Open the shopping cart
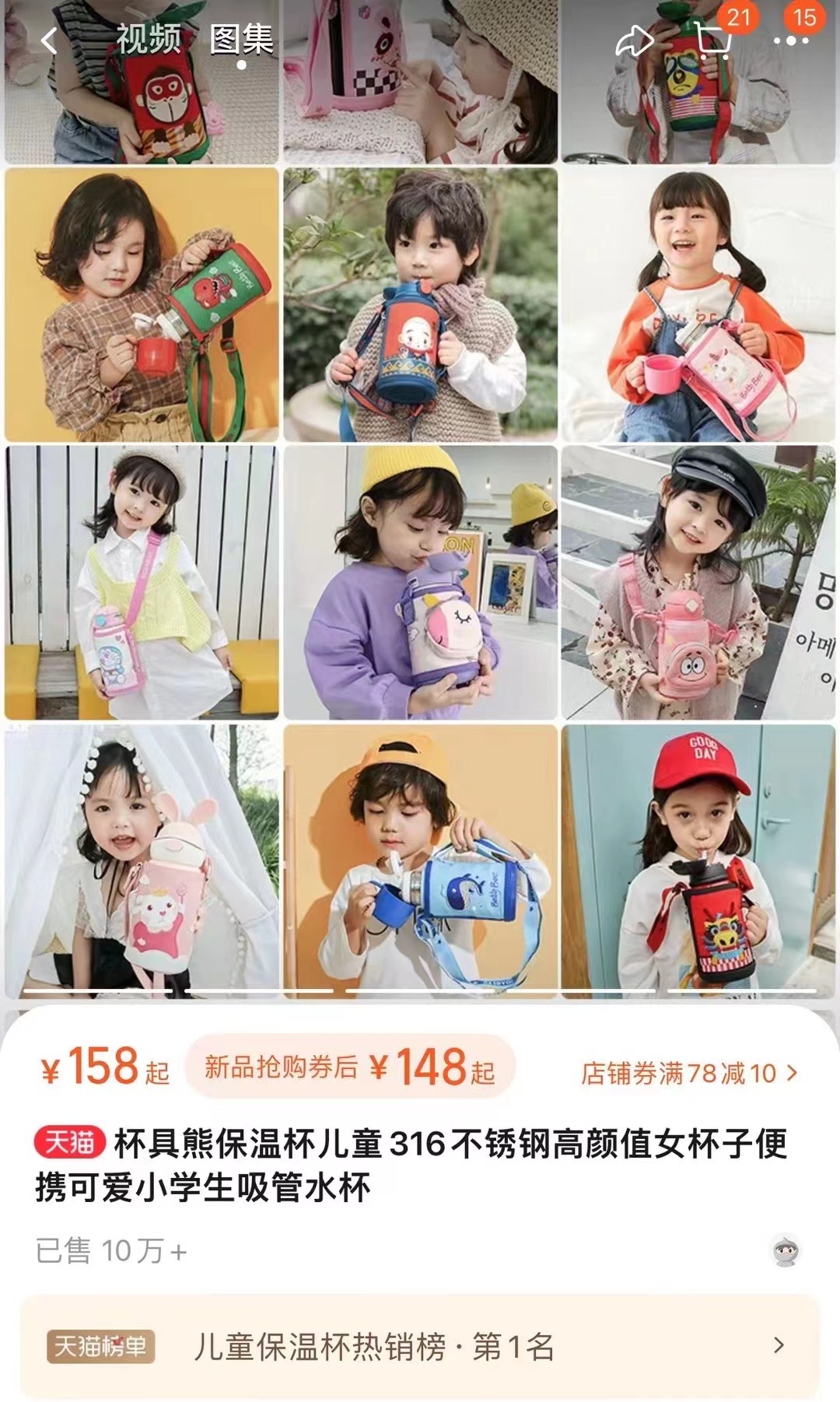 [x=714, y=40]
